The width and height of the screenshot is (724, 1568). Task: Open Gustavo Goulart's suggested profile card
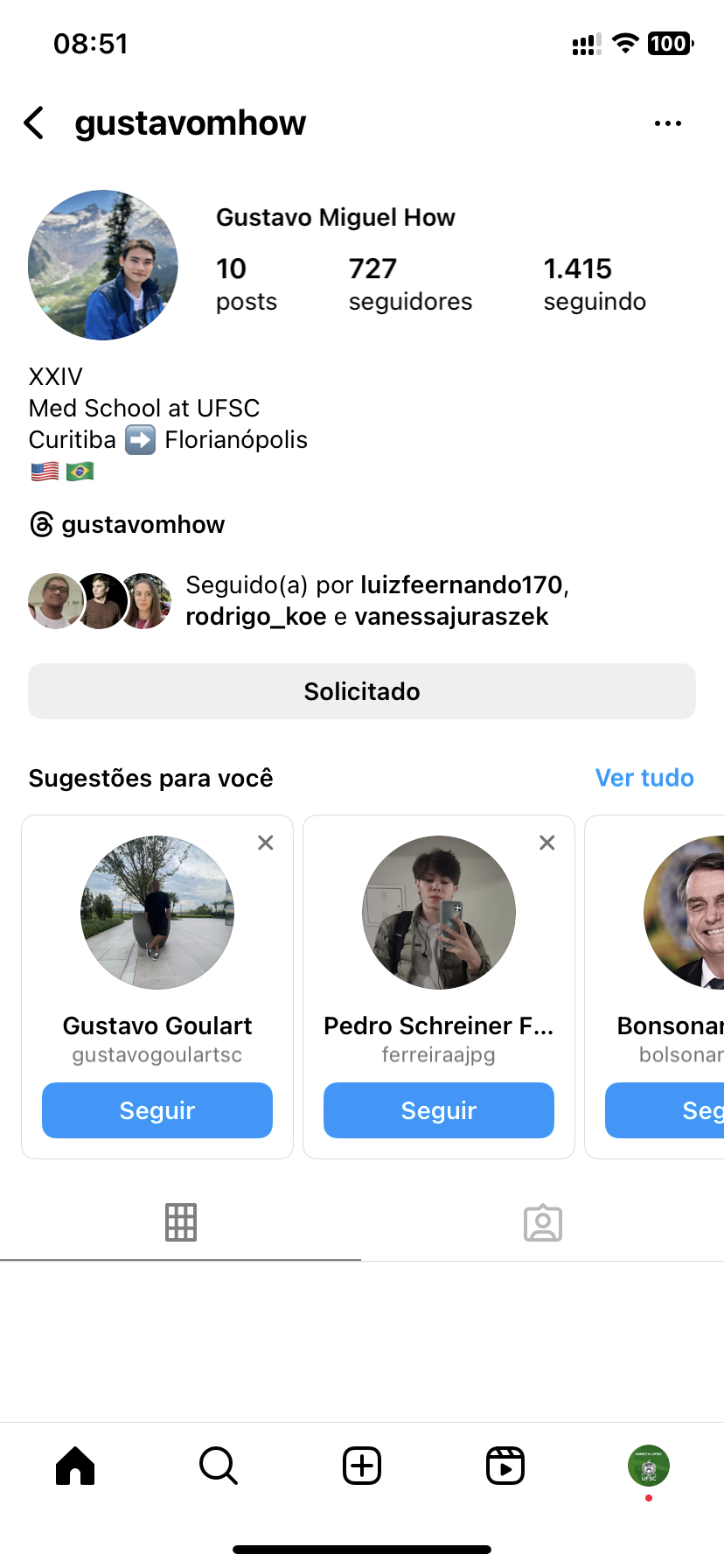tap(157, 913)
